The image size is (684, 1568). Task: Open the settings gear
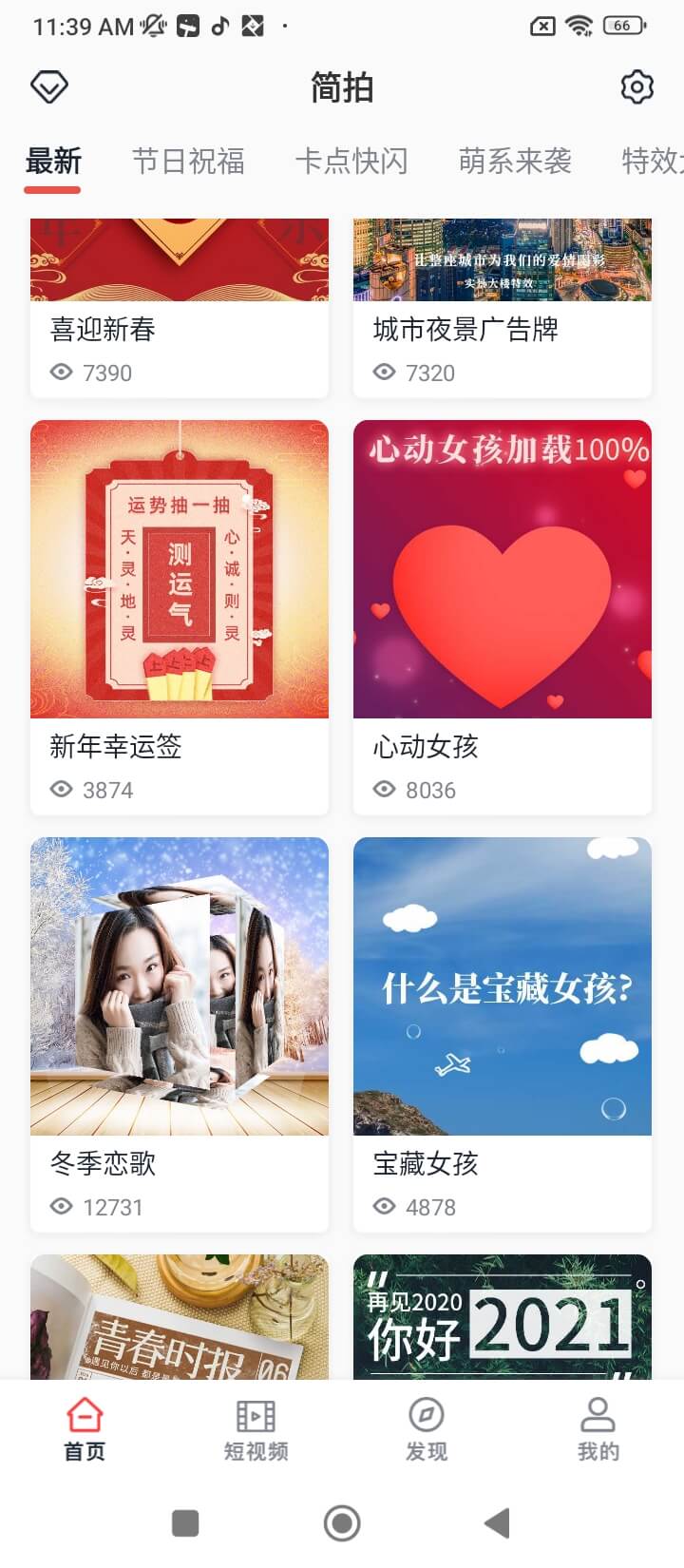coord(636,87)
